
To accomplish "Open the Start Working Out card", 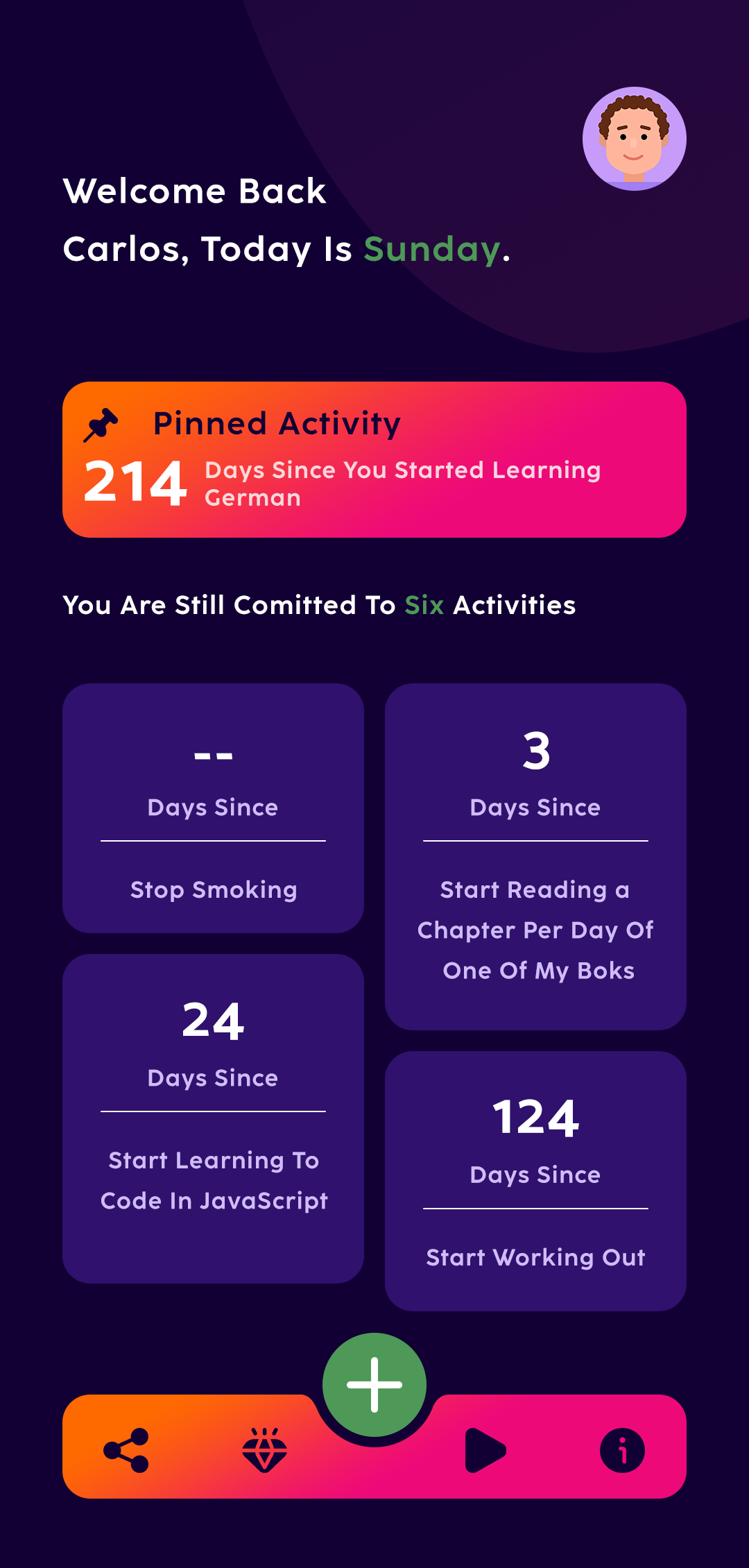I will point(535,1181).
